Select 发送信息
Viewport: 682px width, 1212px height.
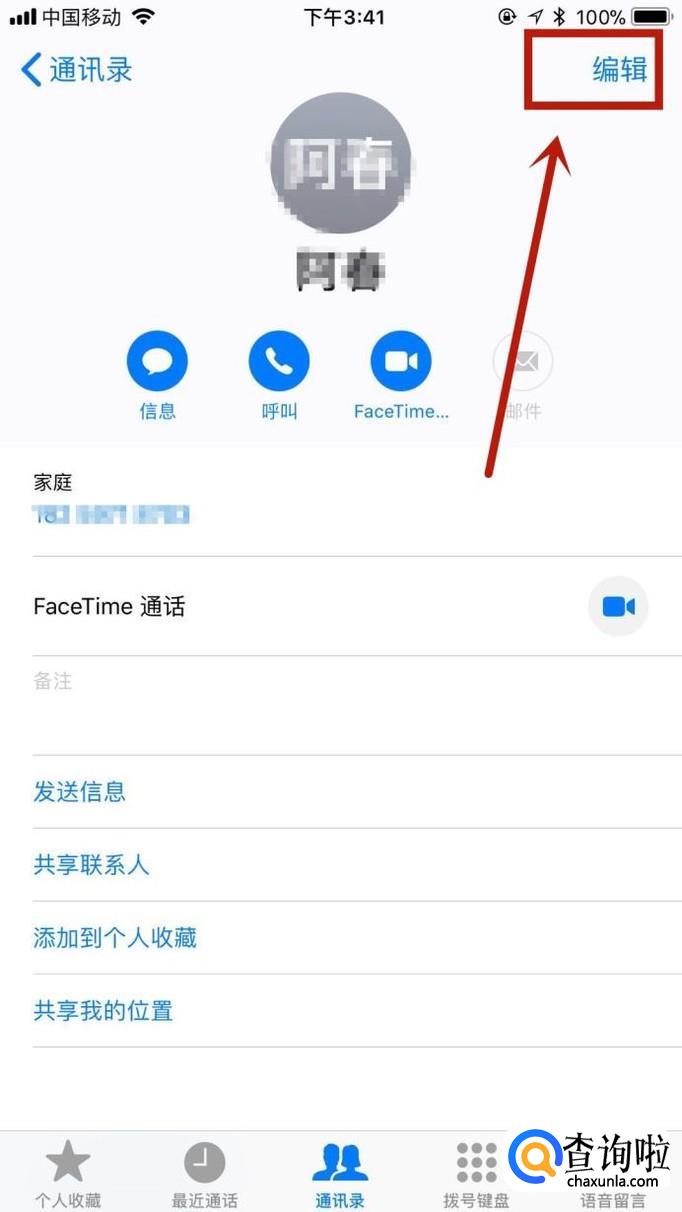[x=80, y=792]
